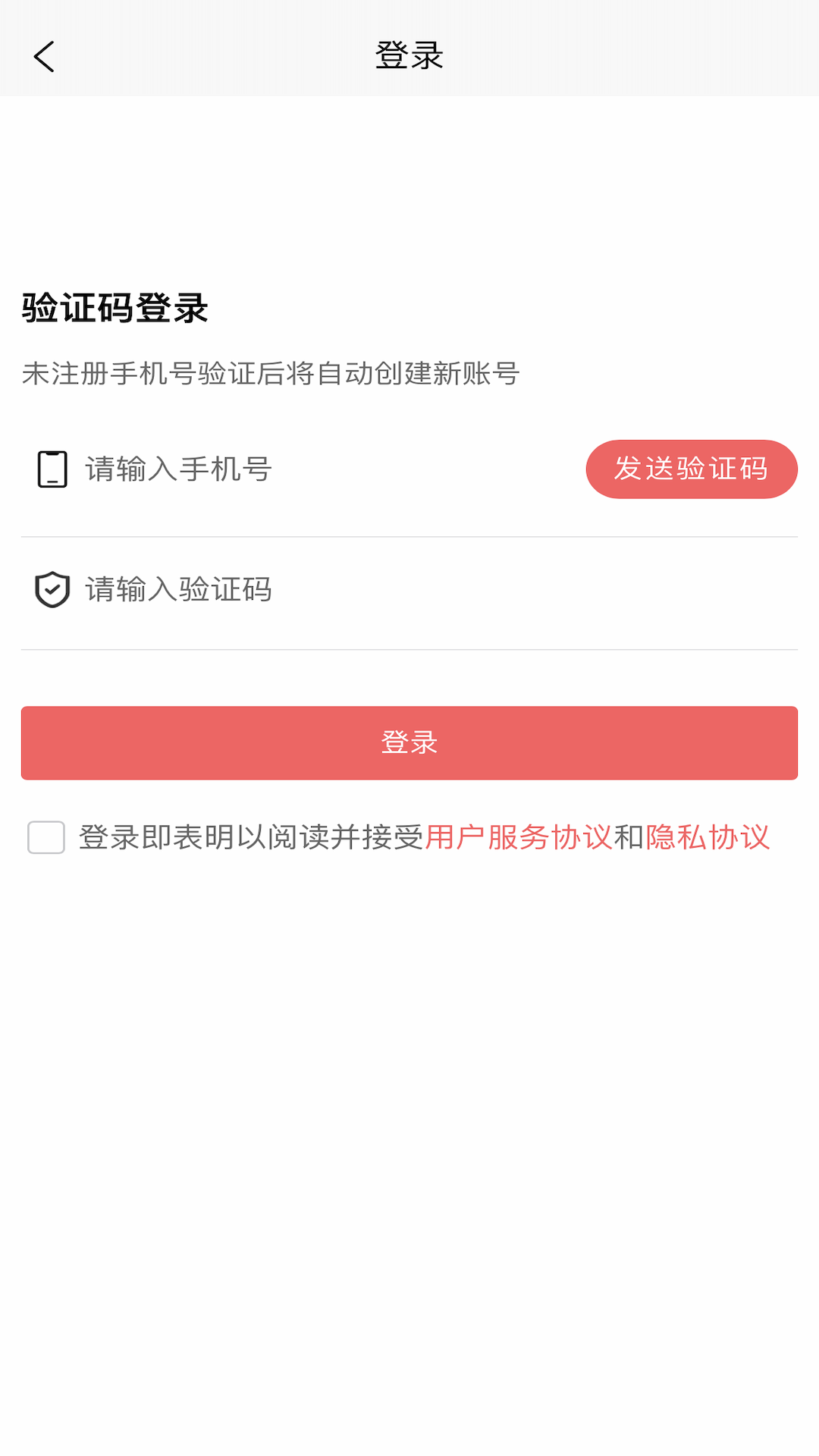Toggle agreement consent before logging in
Image resolution: width=819 pixels, height=1456 pixels.
coord(47,837)
